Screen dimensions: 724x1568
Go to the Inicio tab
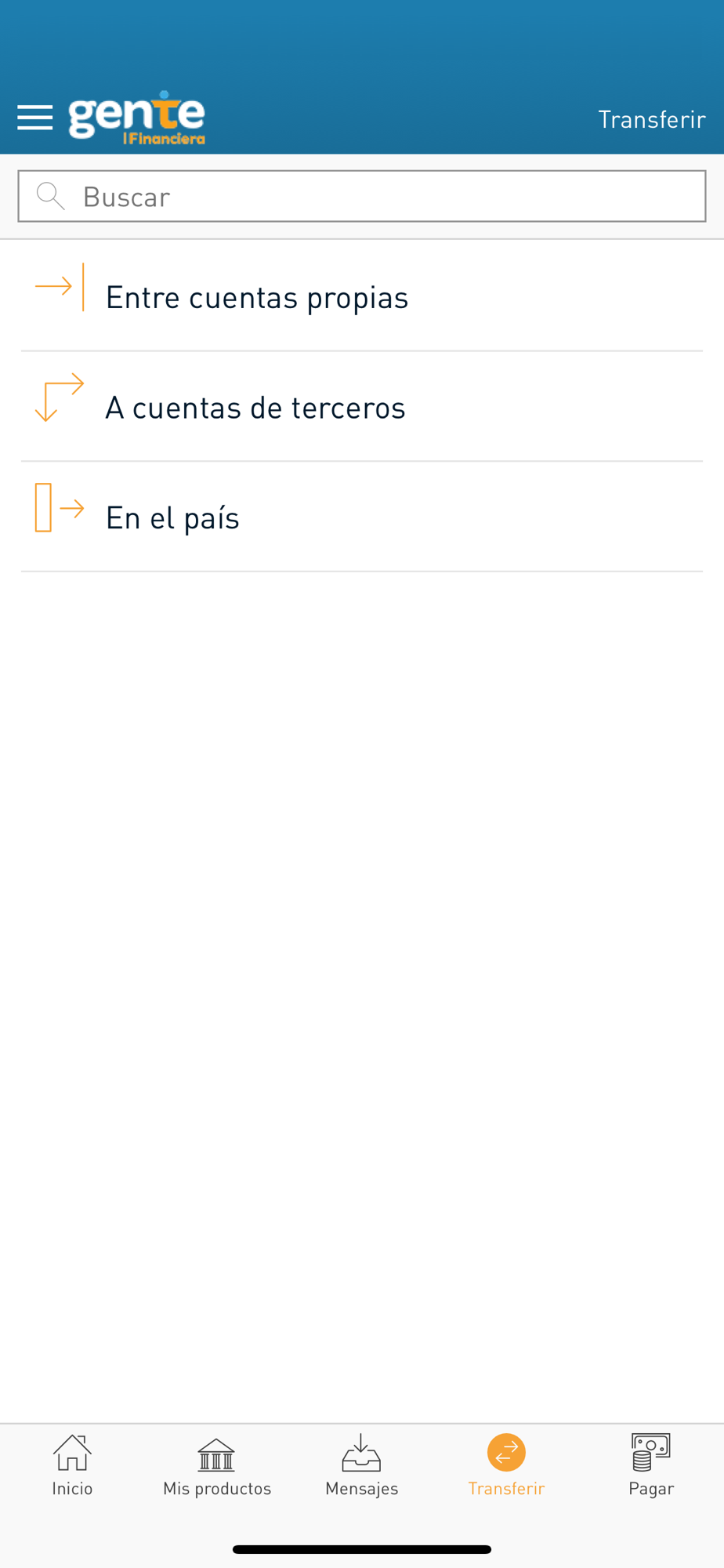72,1465
